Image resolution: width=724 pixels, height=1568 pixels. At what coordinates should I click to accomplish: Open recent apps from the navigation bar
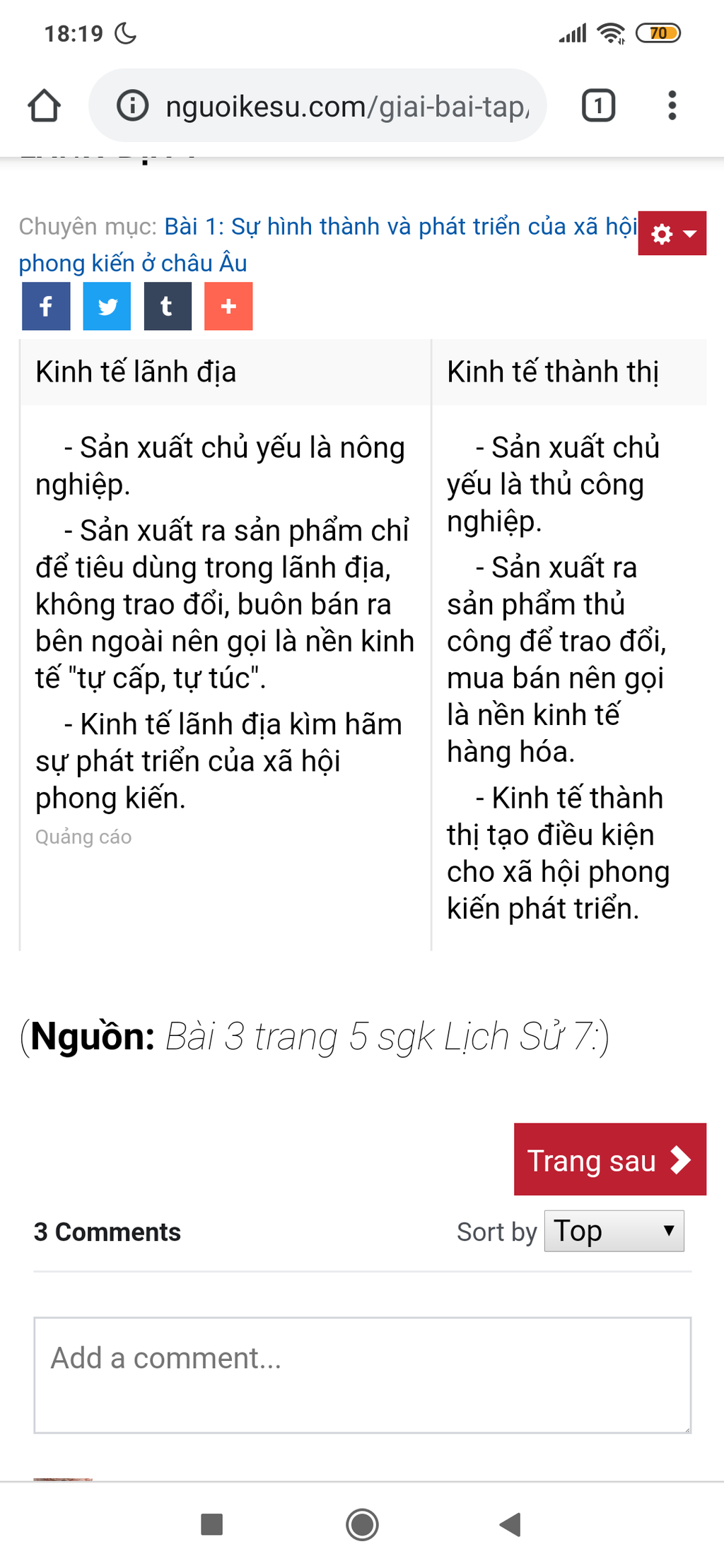tap(212, 1524)
